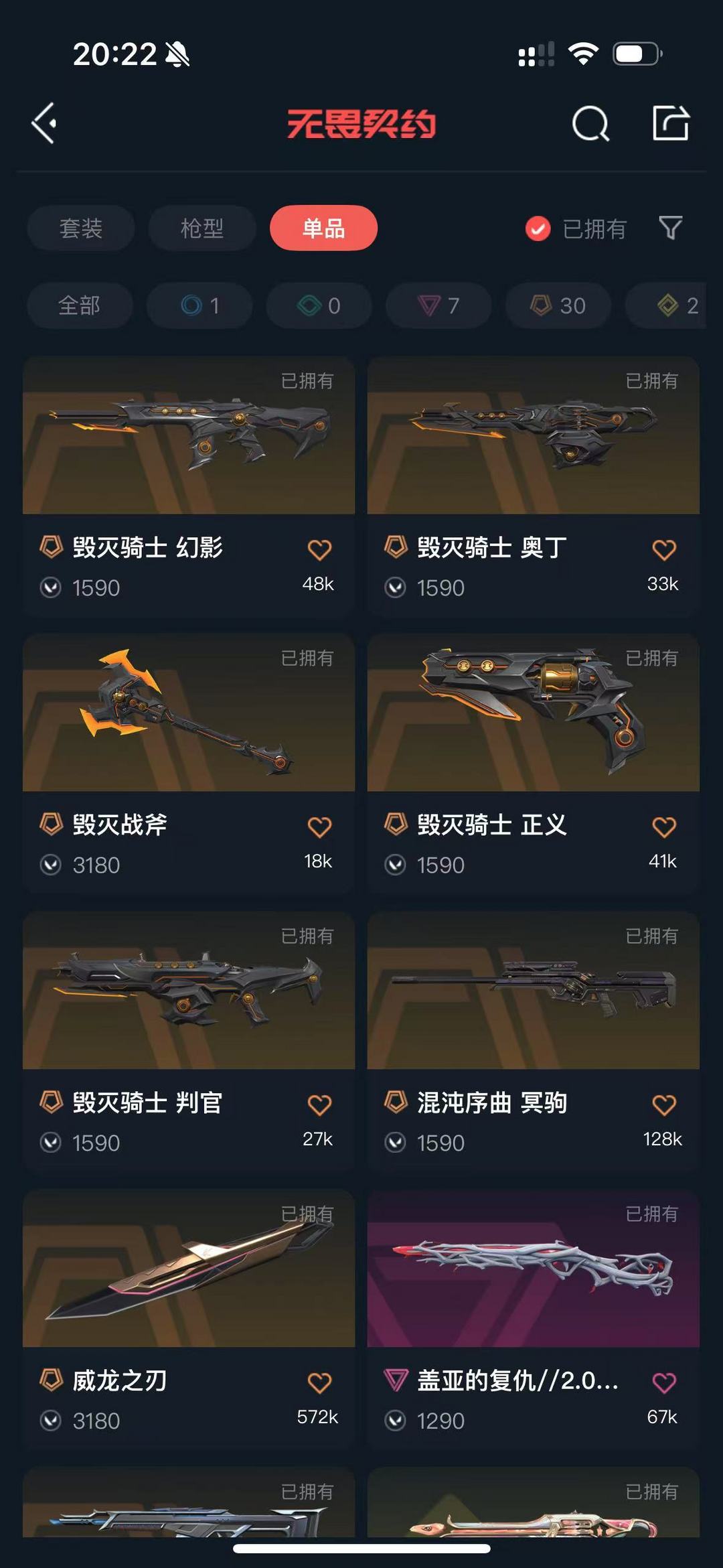Go back using the top-left arrow

(x=44, y=123)
